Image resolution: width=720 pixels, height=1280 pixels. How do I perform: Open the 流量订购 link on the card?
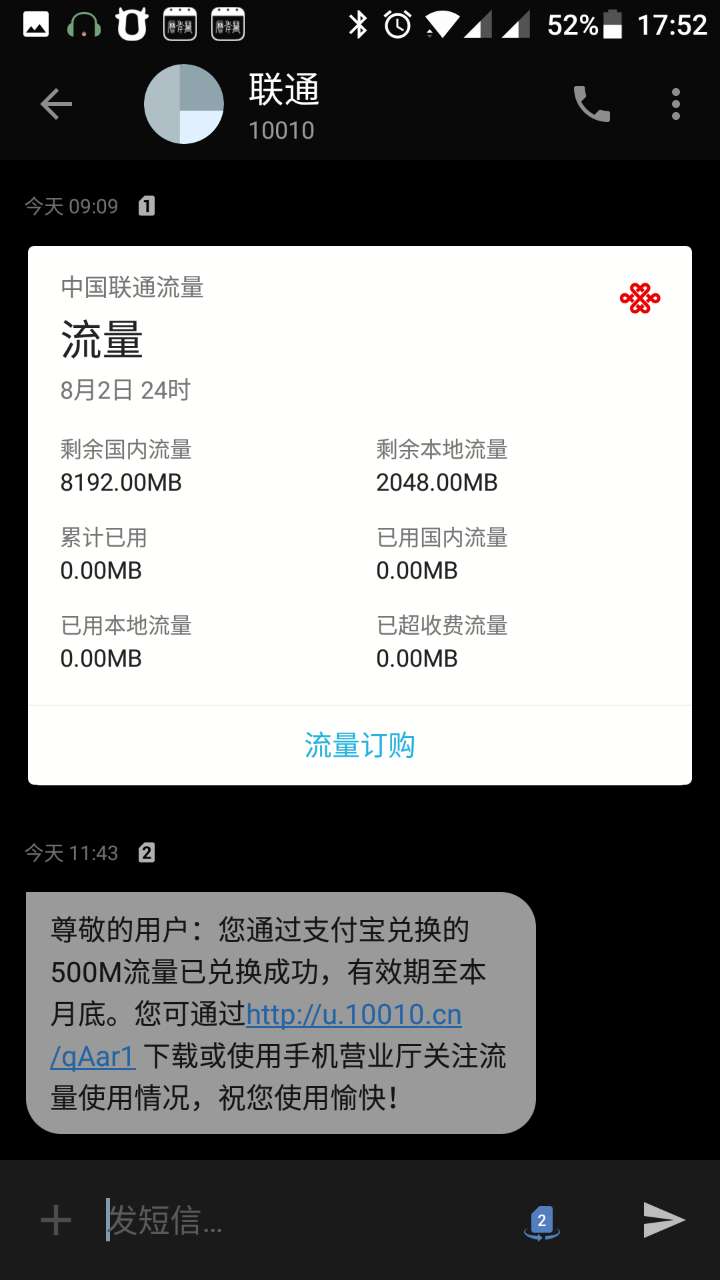[x=359, y=744]
